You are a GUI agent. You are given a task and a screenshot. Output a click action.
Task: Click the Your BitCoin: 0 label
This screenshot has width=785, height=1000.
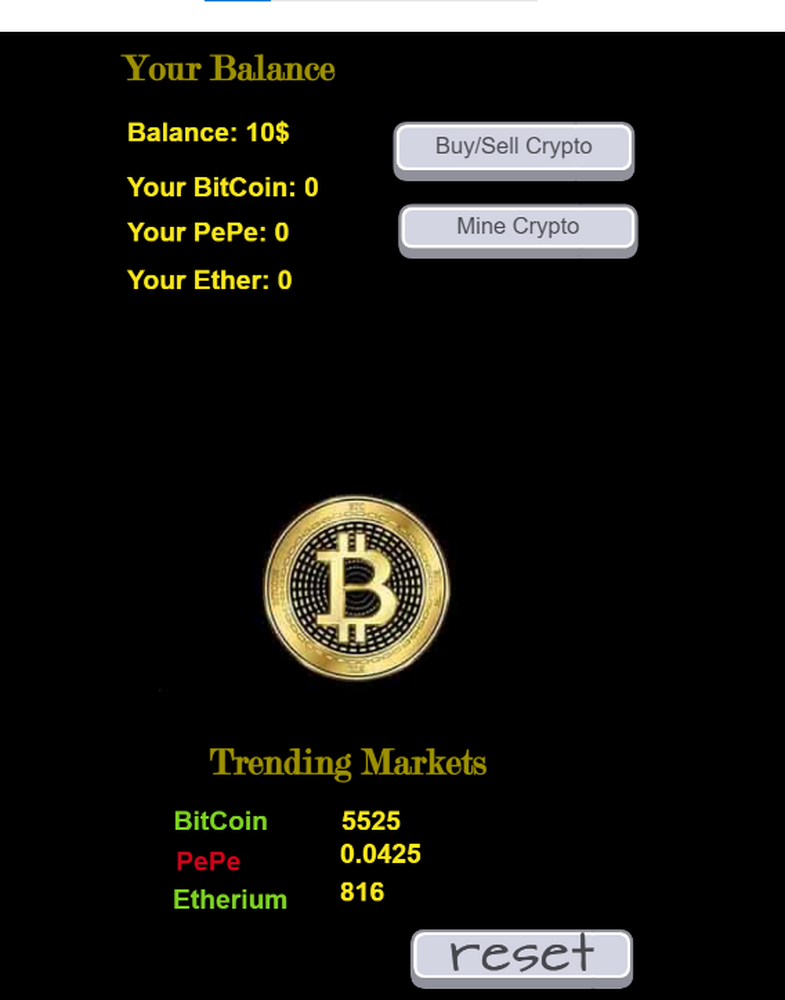point(222,188)
